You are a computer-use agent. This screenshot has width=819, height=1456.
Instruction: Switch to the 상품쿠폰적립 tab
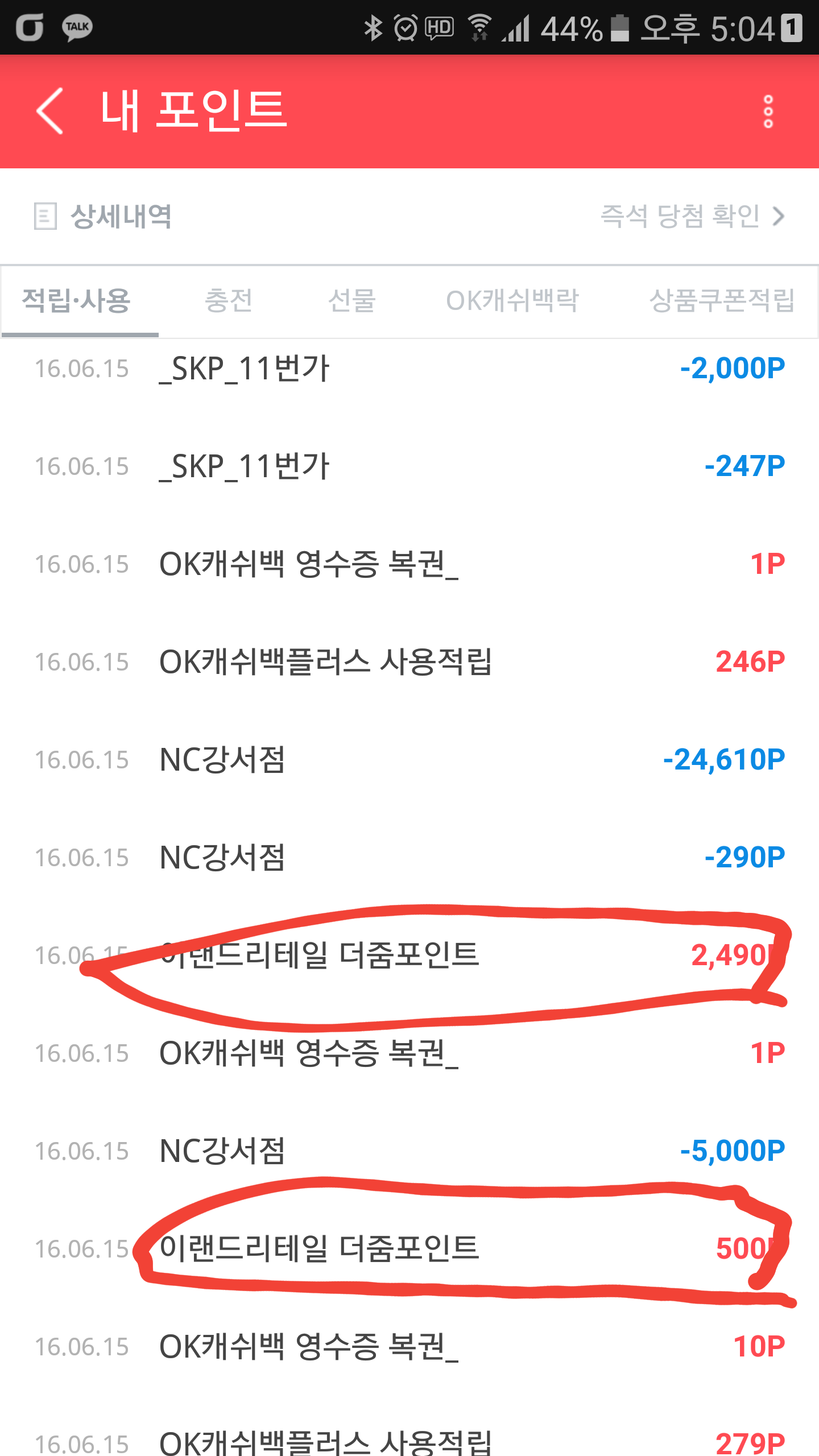click(x=721, y=301)
